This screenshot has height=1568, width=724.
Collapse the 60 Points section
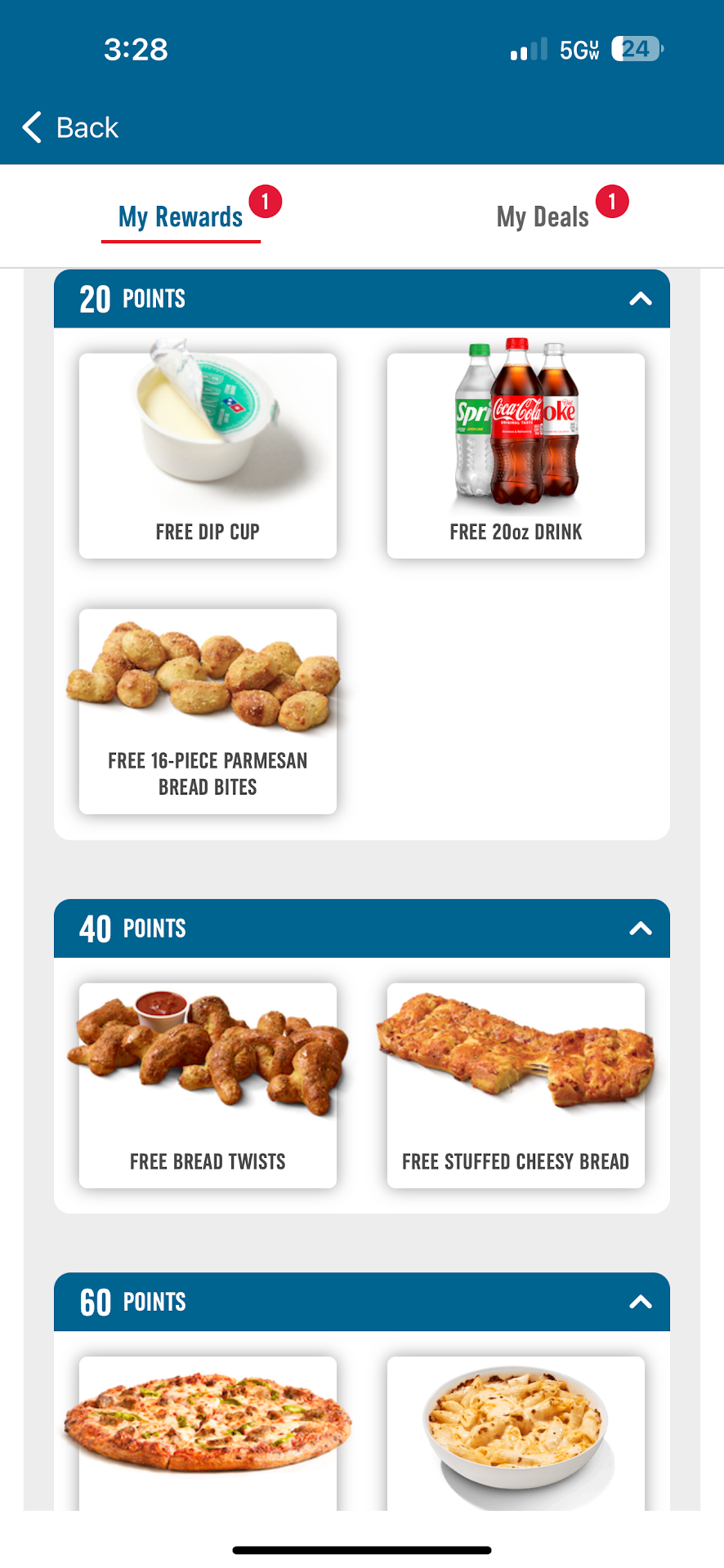pos(640,1302)
